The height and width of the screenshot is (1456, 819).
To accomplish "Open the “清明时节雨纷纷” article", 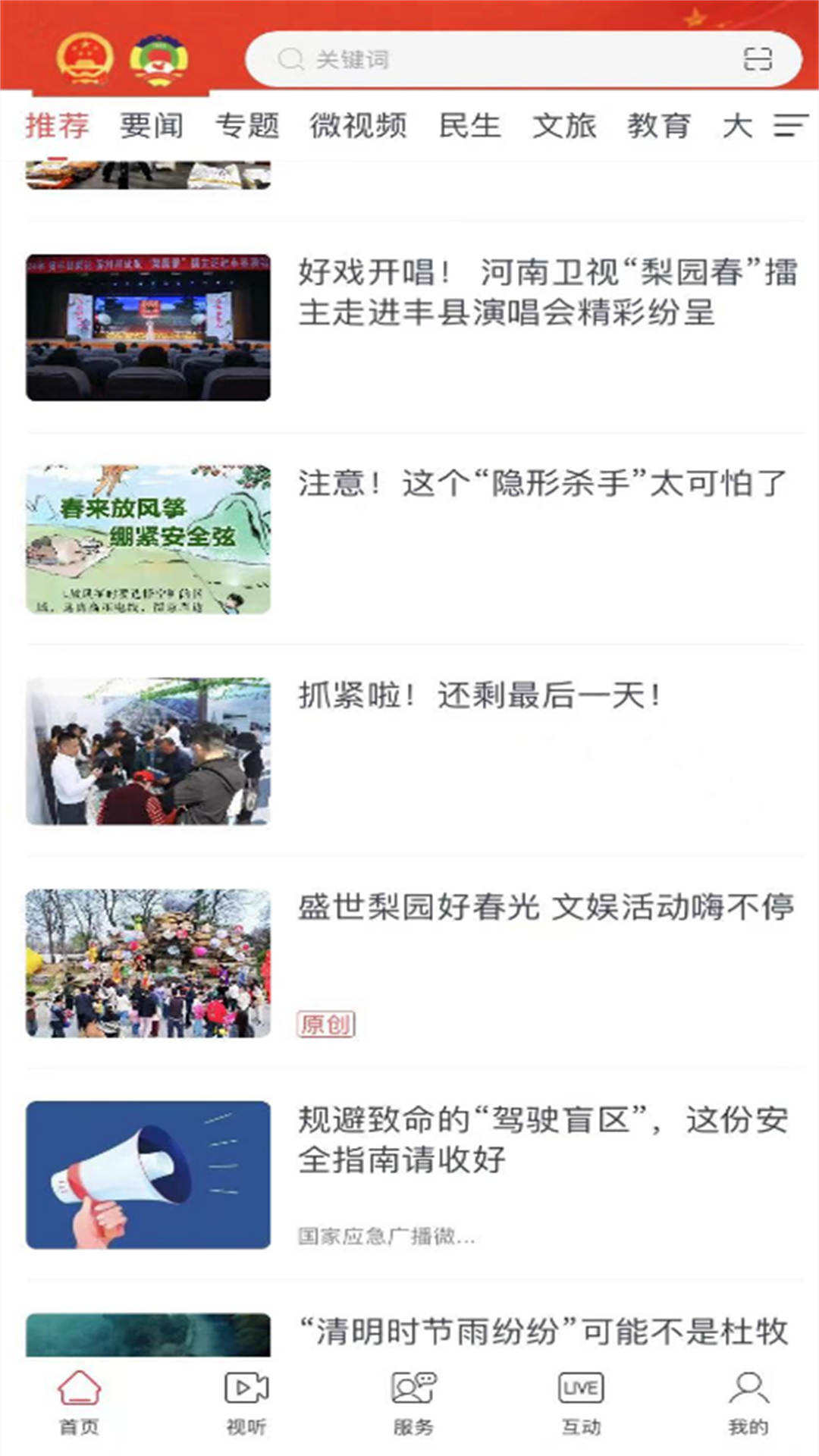I will 542,1332.
